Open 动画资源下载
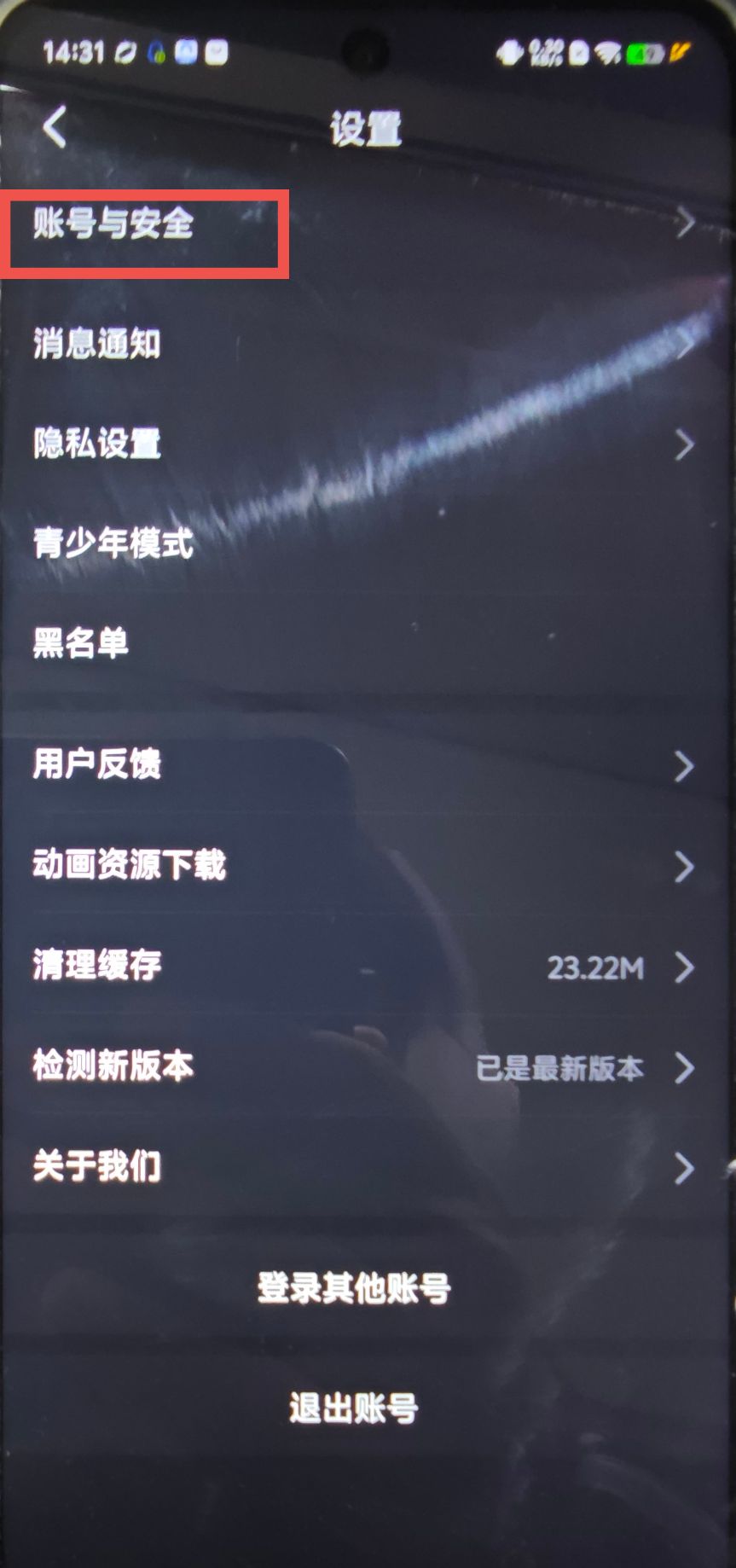 [130, 865]
